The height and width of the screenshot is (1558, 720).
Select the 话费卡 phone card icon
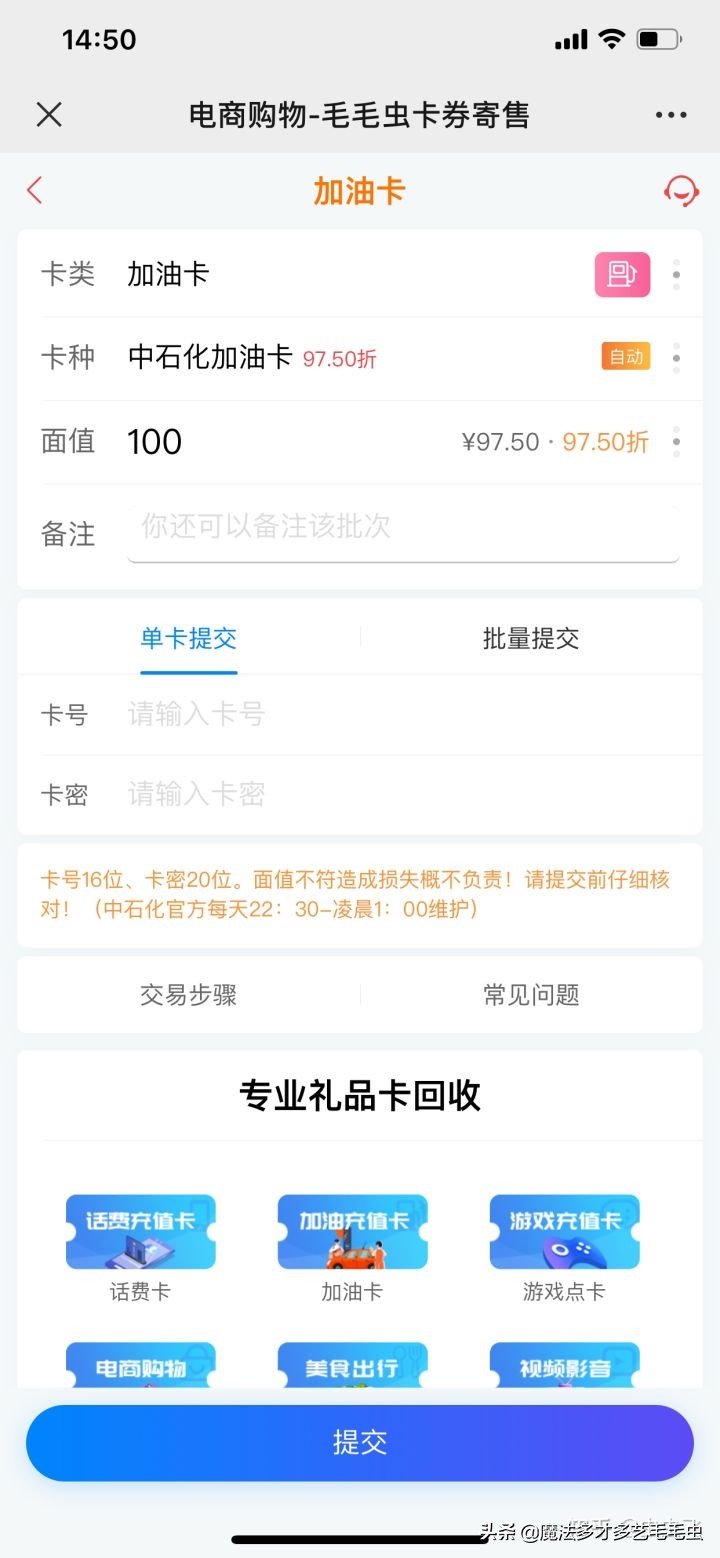(x=140, y=1231)
